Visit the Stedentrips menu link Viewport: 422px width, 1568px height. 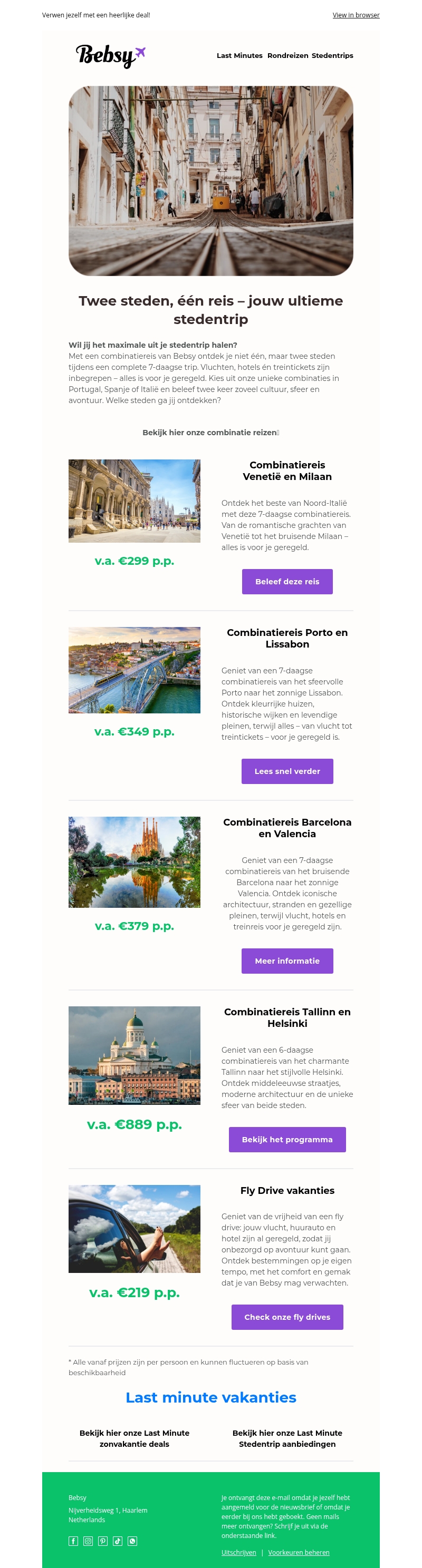[332, 55]
